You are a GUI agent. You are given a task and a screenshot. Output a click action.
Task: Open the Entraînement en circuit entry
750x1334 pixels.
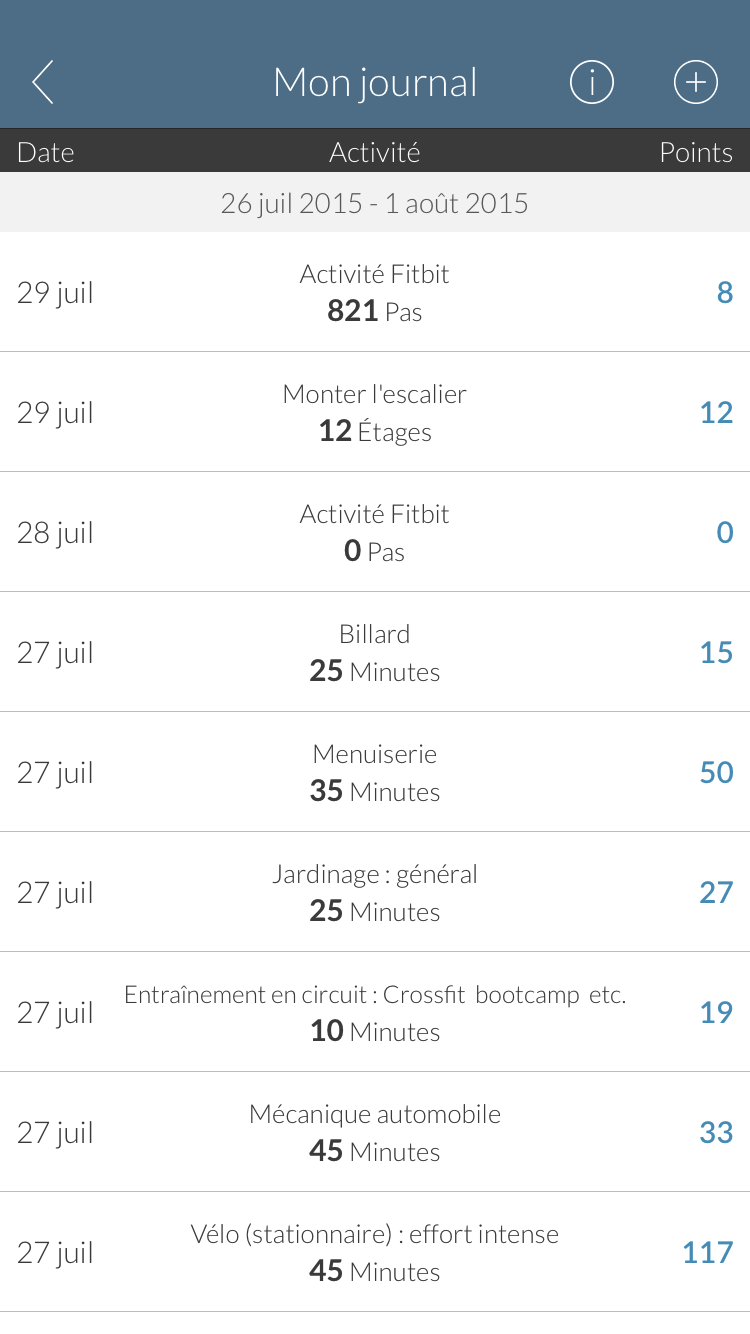(x=375, y=1012)
